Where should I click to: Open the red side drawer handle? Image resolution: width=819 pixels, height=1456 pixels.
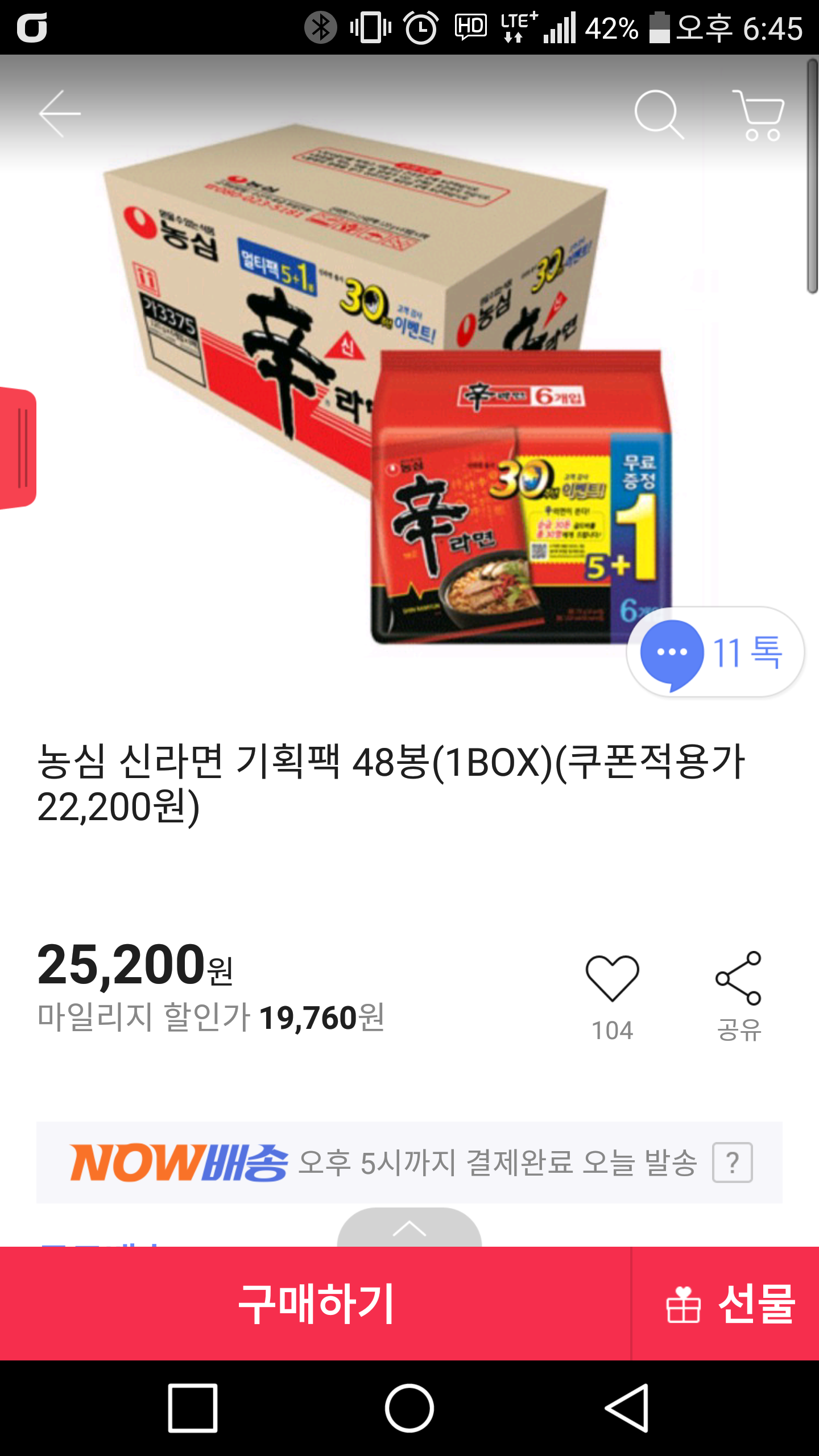click(18, 448)
